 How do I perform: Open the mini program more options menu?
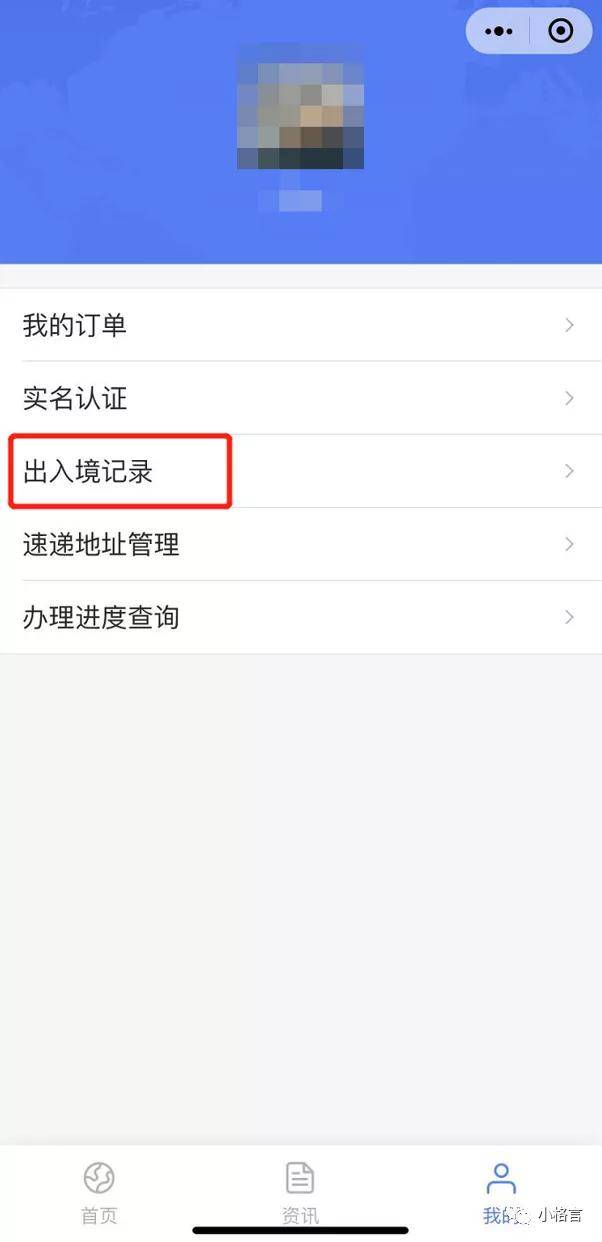click(x=498, y=31)
